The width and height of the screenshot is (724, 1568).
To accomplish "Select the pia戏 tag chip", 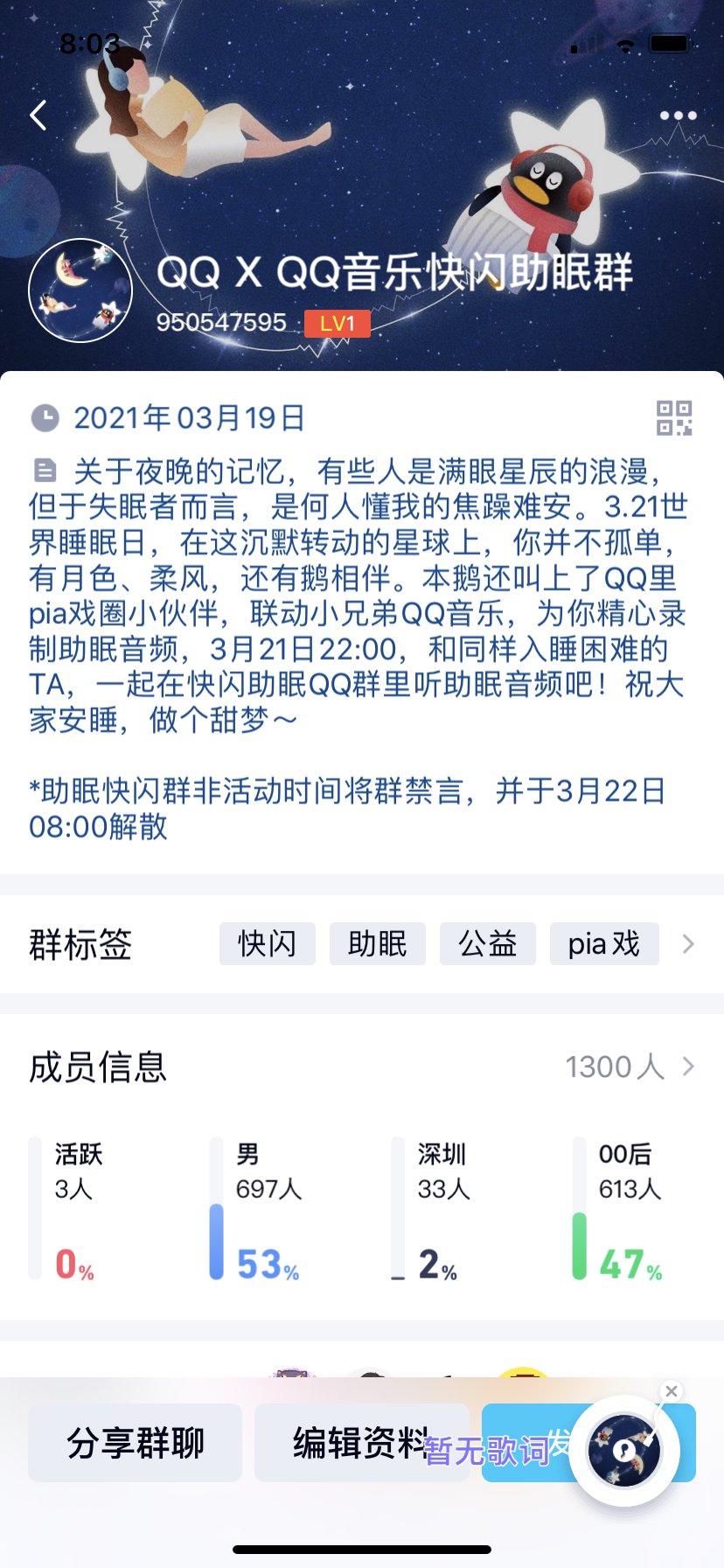I will pyautogui.click(x=603, y=944).
